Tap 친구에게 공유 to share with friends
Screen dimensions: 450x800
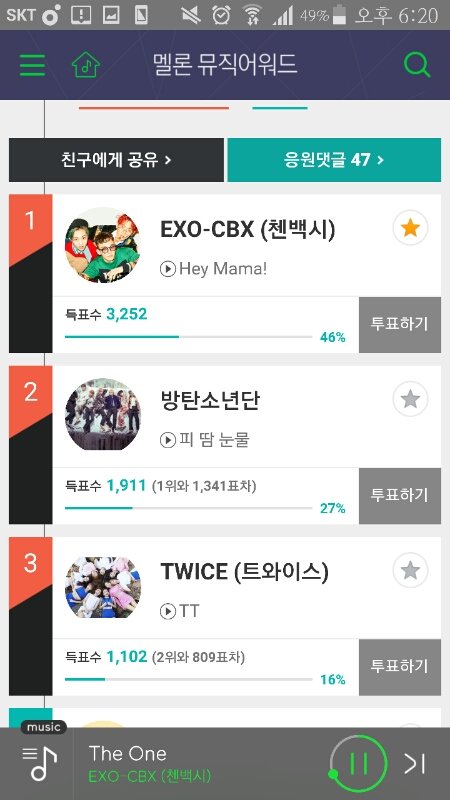point(116,160)
